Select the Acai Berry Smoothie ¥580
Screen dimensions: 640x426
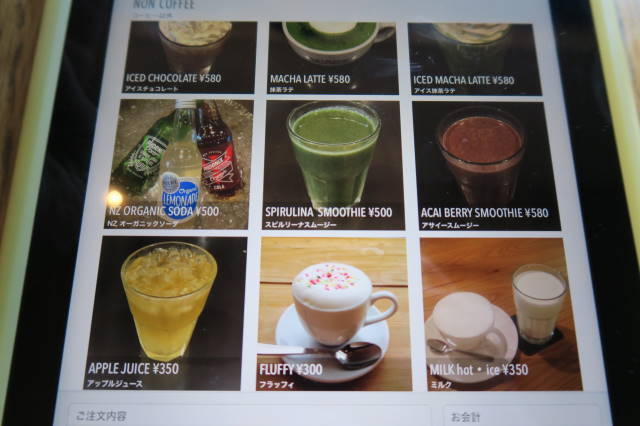point(486,165)
